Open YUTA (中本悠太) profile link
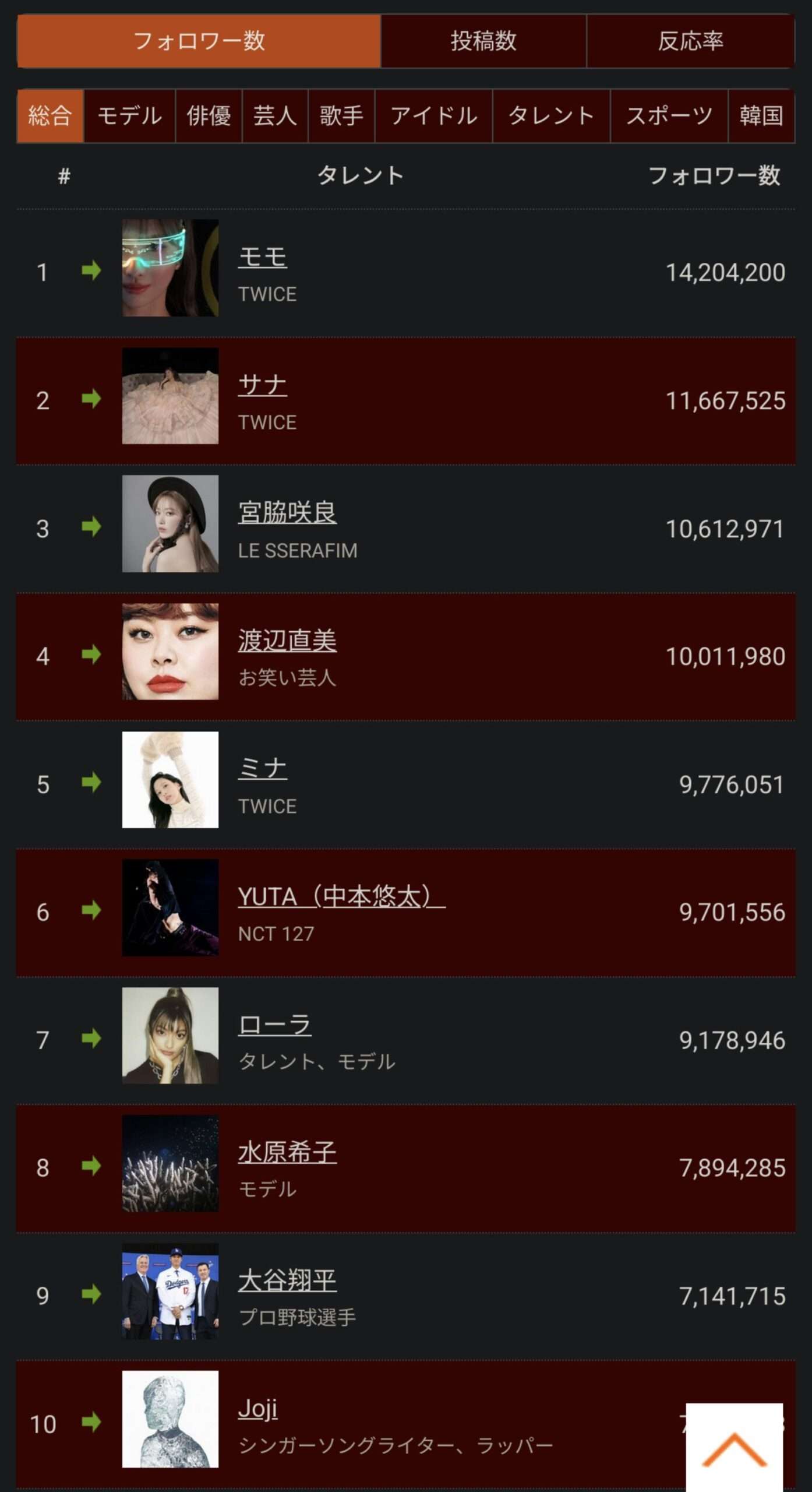 (341, 896)
